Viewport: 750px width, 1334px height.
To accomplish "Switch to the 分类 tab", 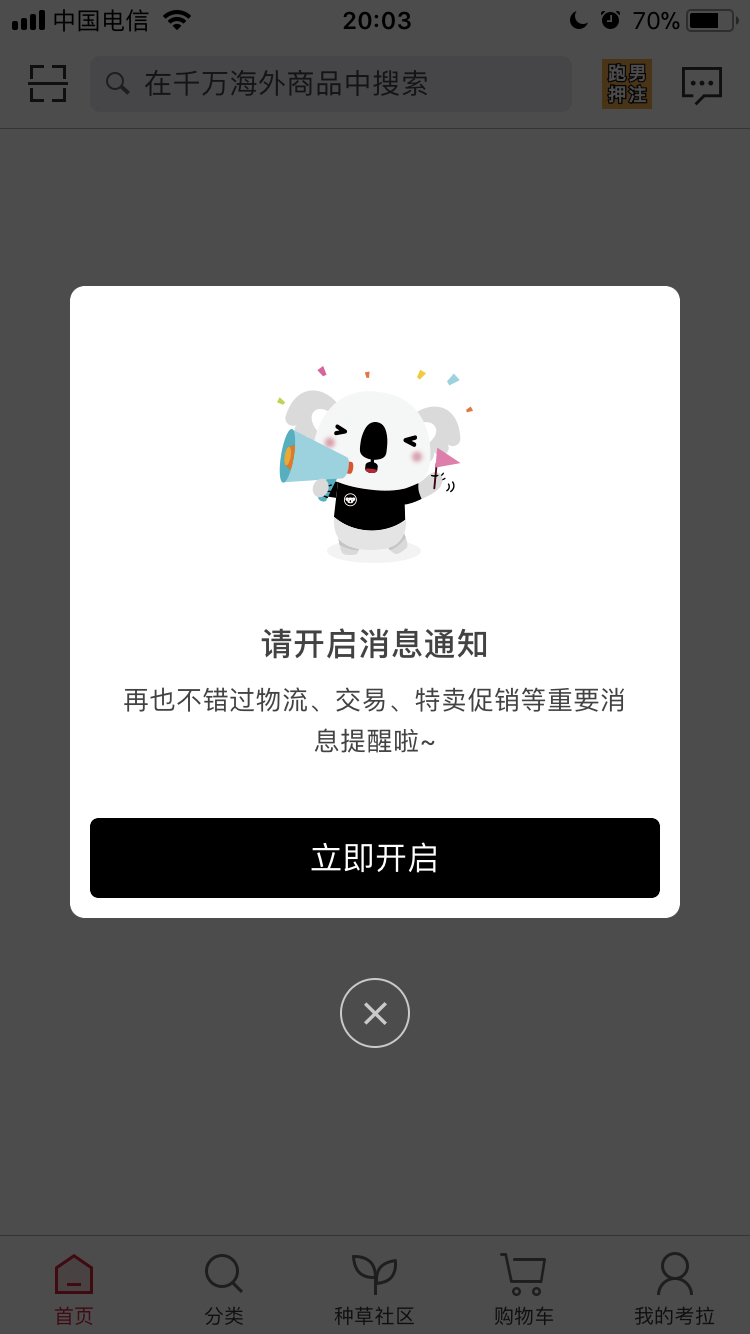I will coord(224,1290).
